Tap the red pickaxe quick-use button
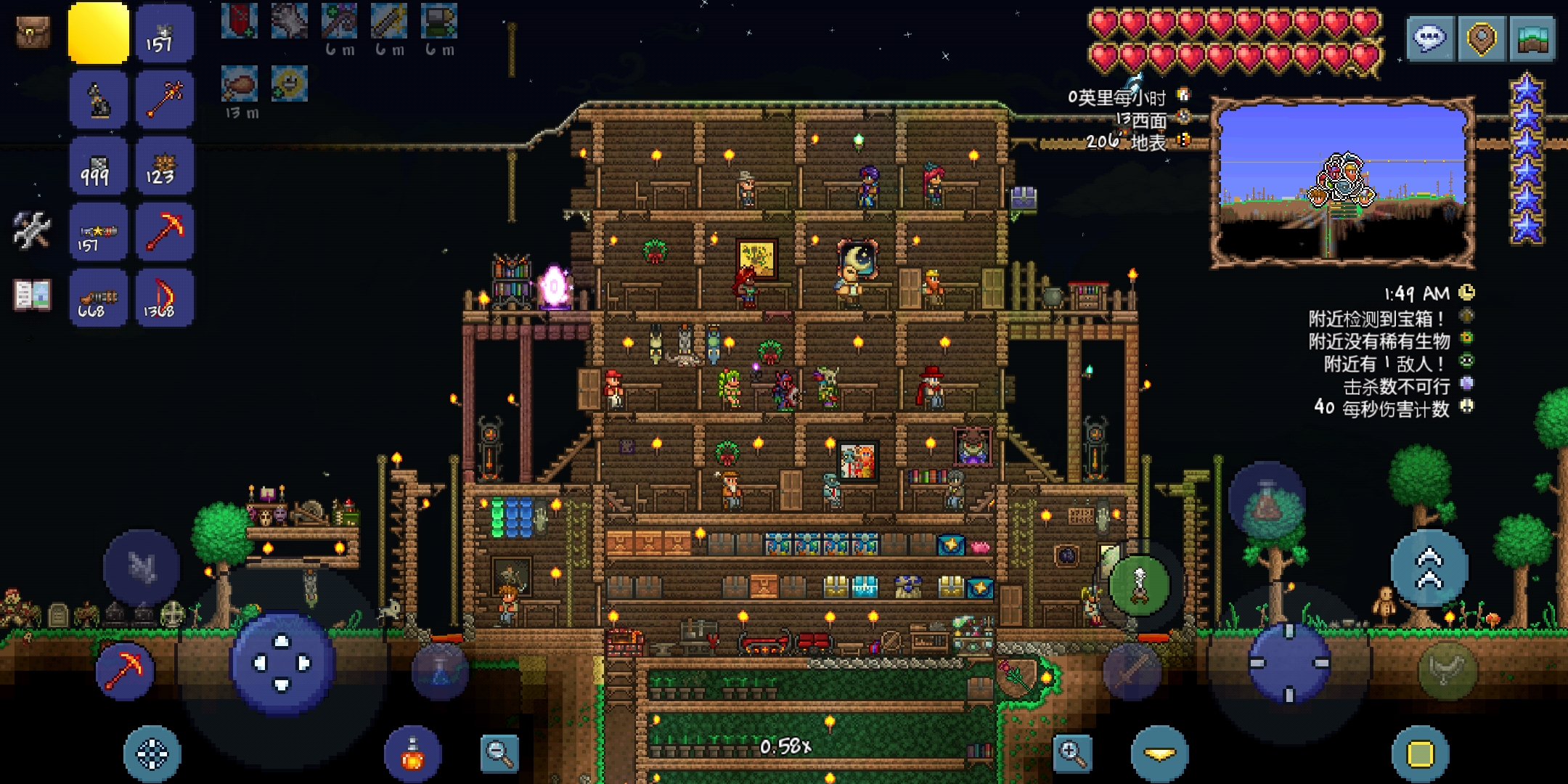This screenshot has width=1568, height=784. [x=125, y=670]
